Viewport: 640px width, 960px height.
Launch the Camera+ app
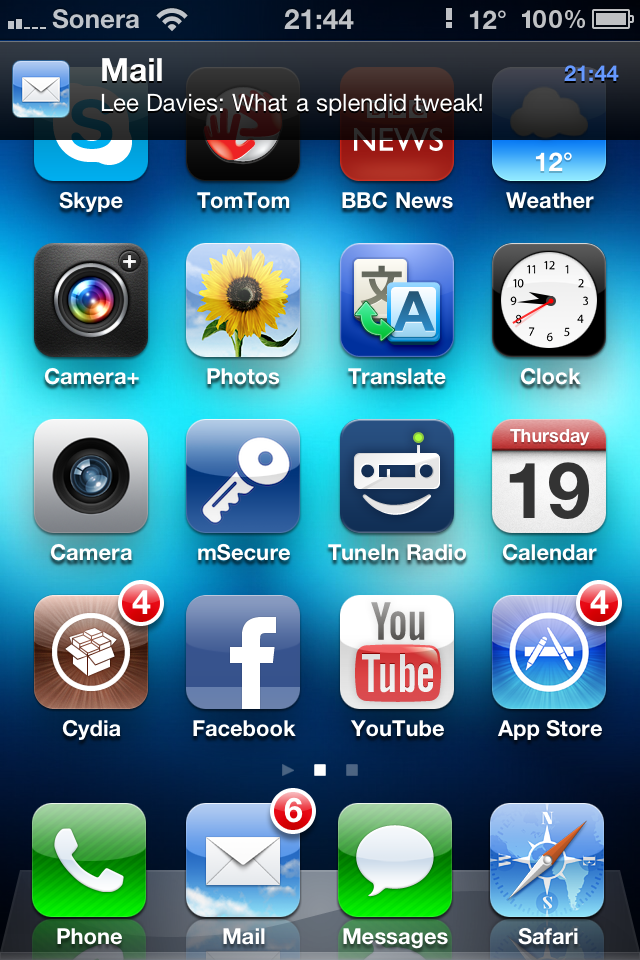click(91, 301)
